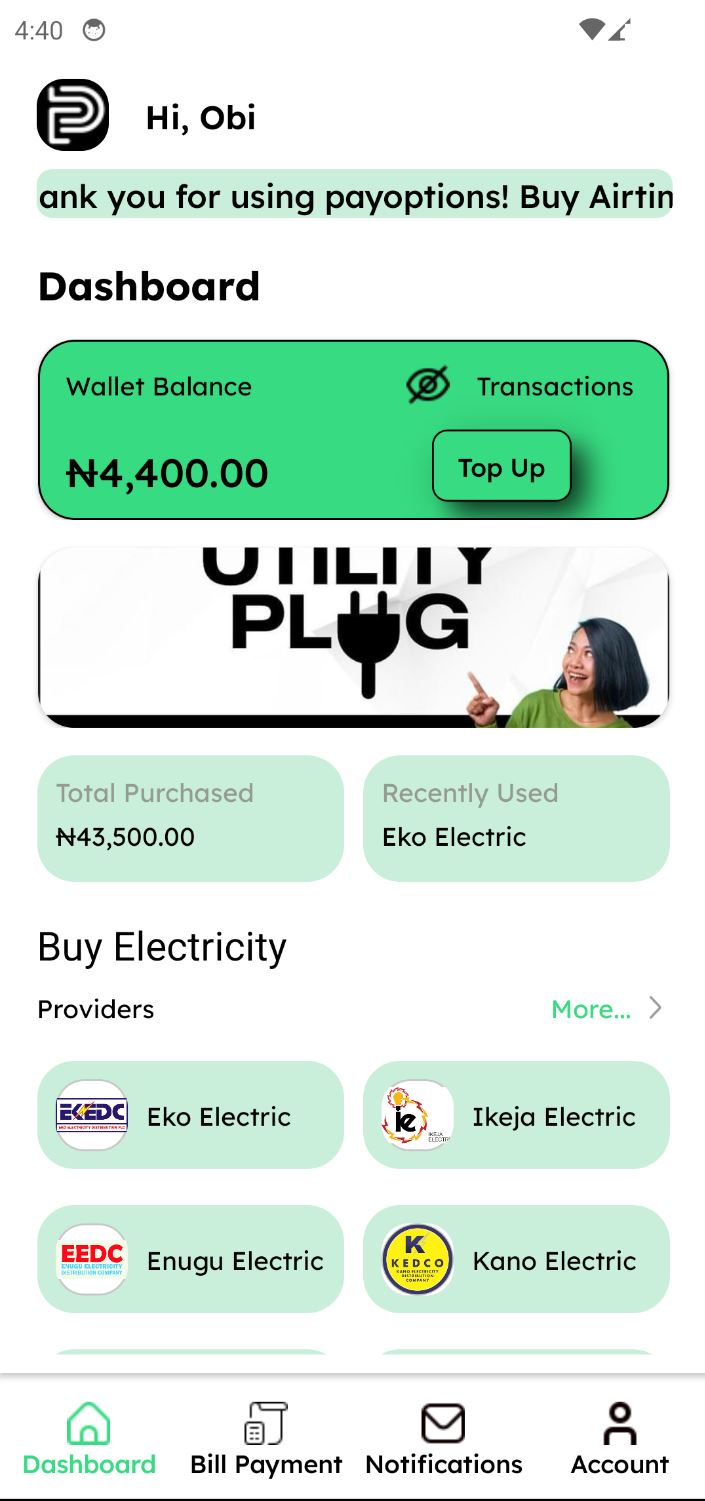The image size is (705, 1501).
Task: Open the Transactions history
Action: pos(555,387)
